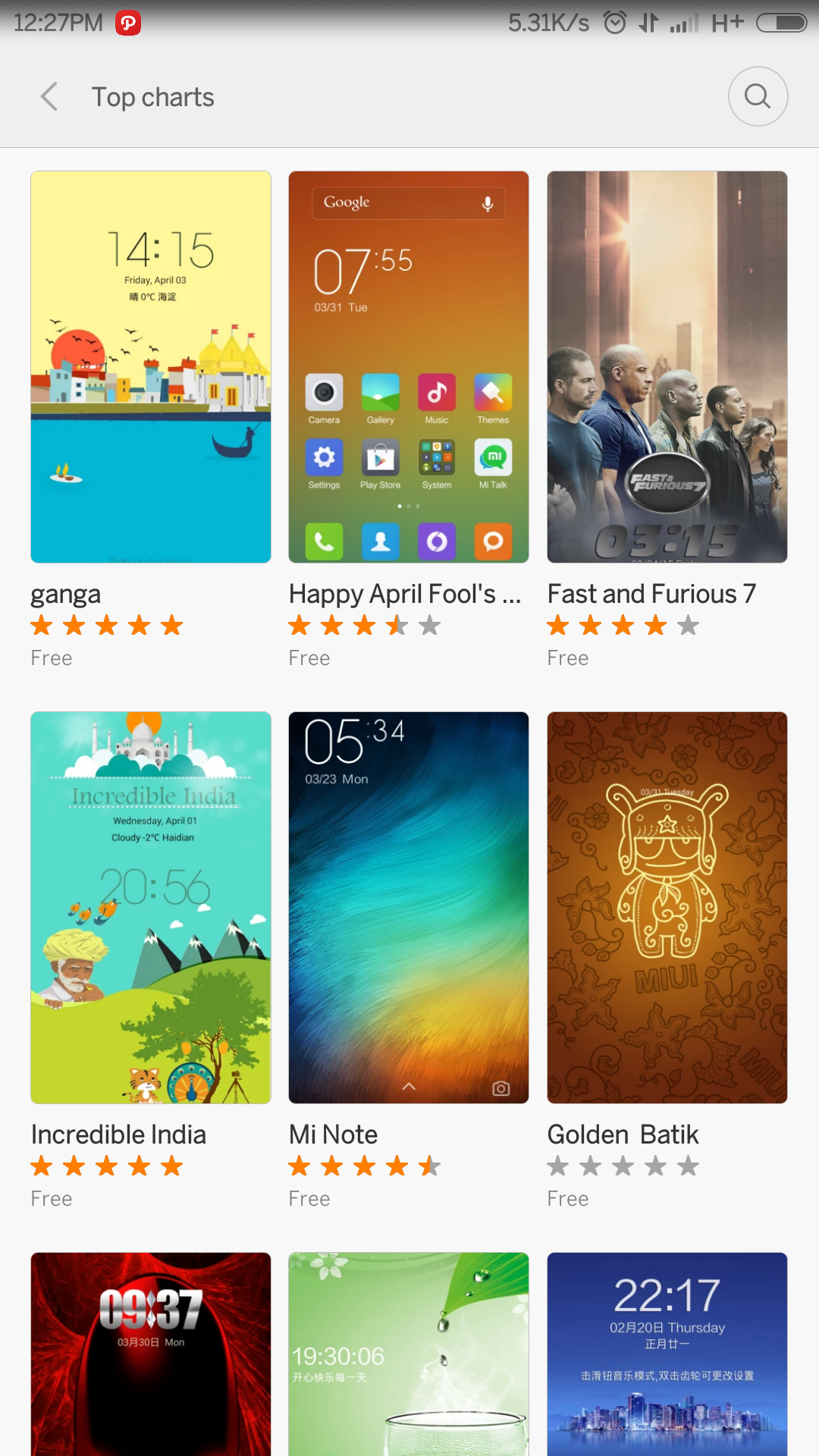The image size is (819, 1456).
Task: Open the red theme showing 09:37
Action: pyautogui.click(x=151, y=1354)
